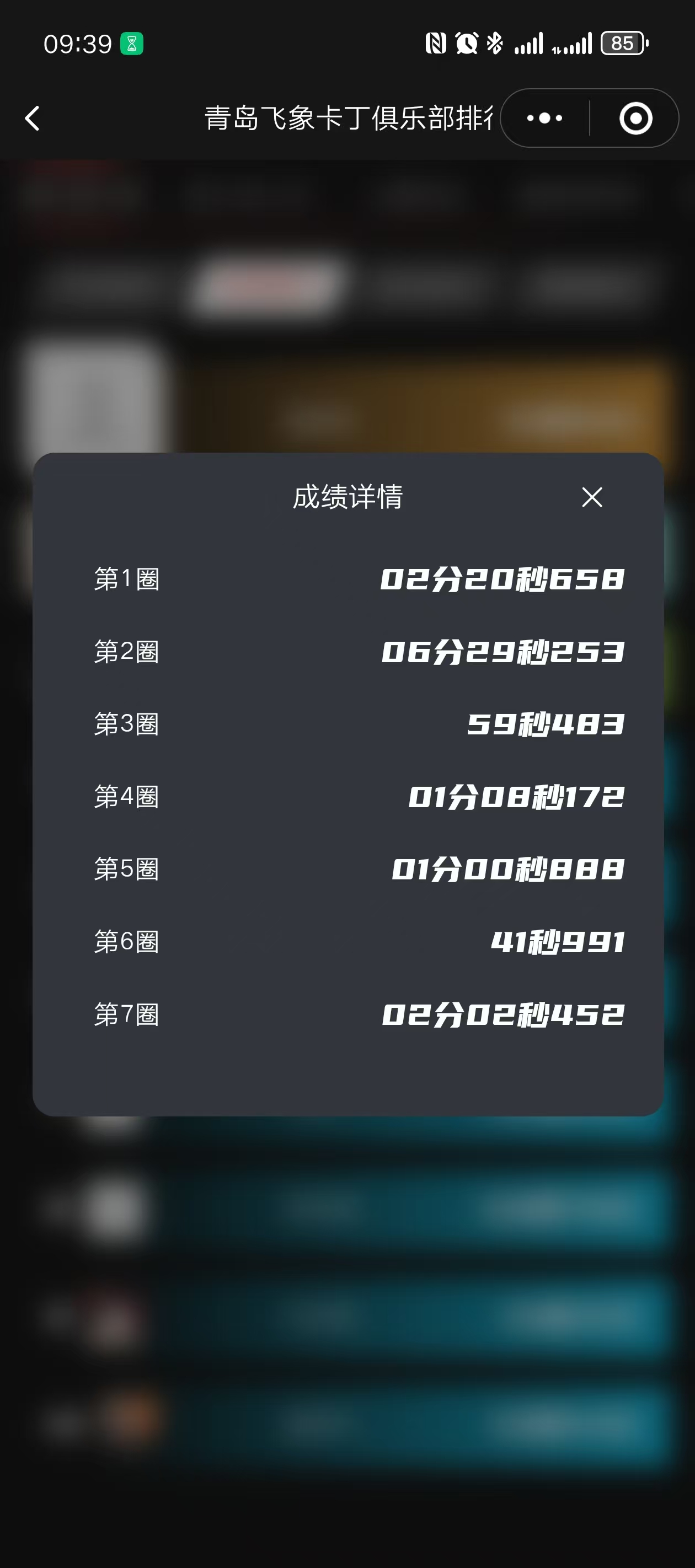Open the mini program more options menu
Viewport: 695px width, 1568px height.
pyautogui.click(x=544, y=118)
